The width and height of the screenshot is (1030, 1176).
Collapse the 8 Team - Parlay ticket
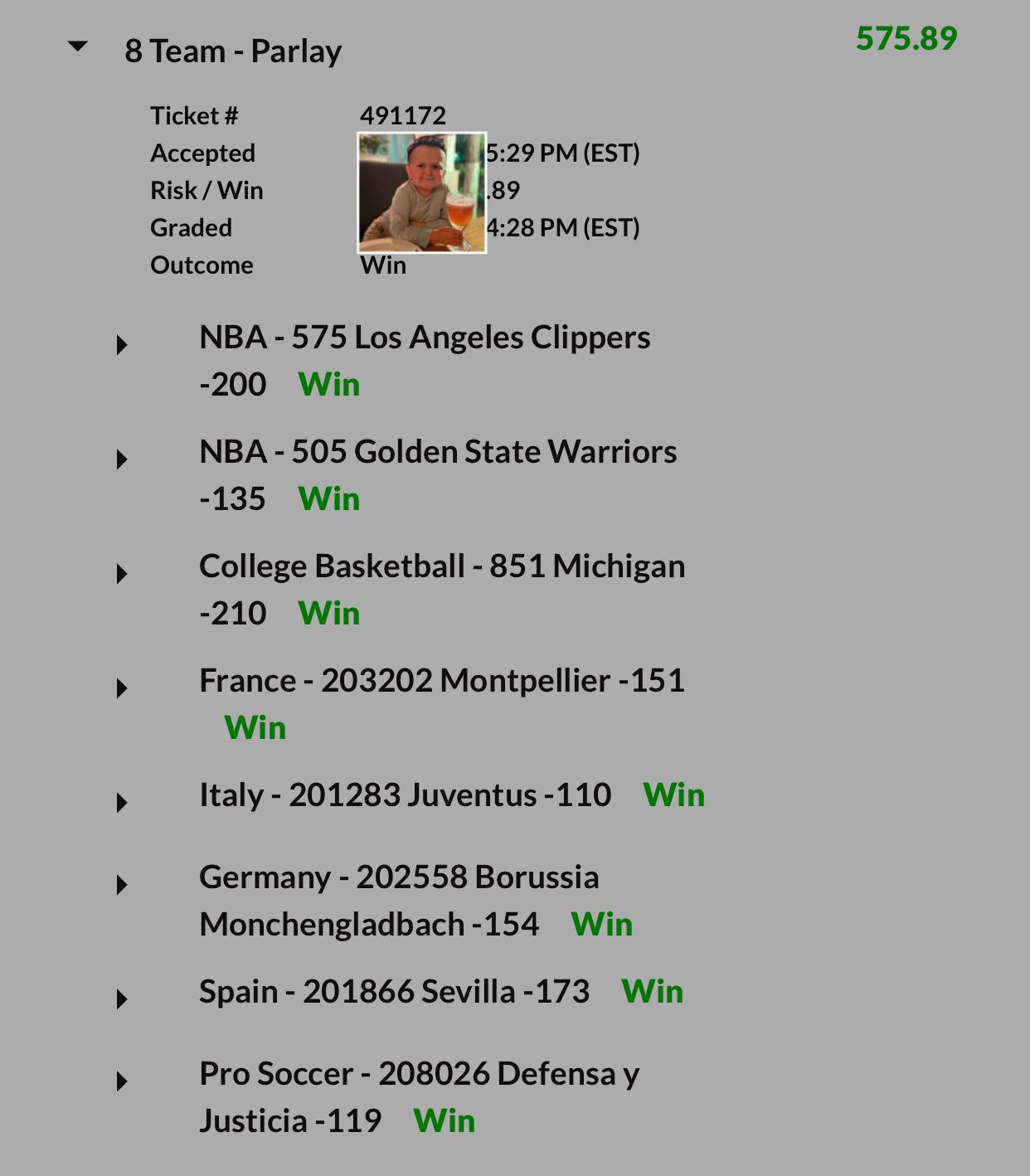(78, 47)
